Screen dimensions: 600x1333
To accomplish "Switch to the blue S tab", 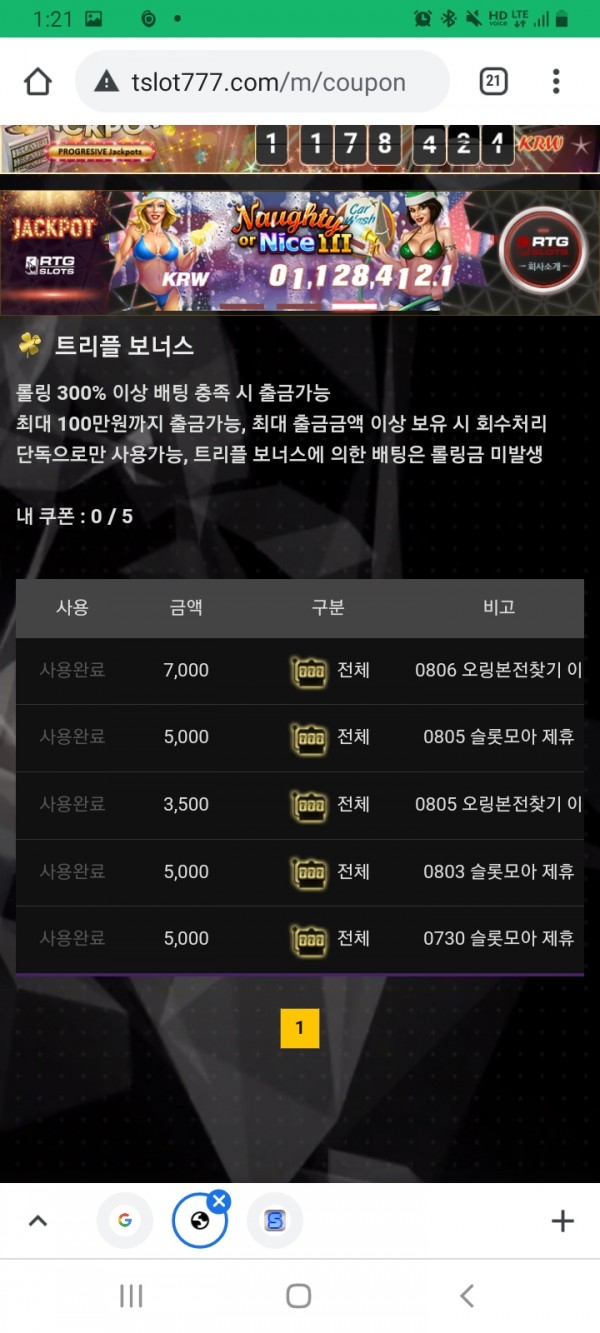I will (275, 1220).
